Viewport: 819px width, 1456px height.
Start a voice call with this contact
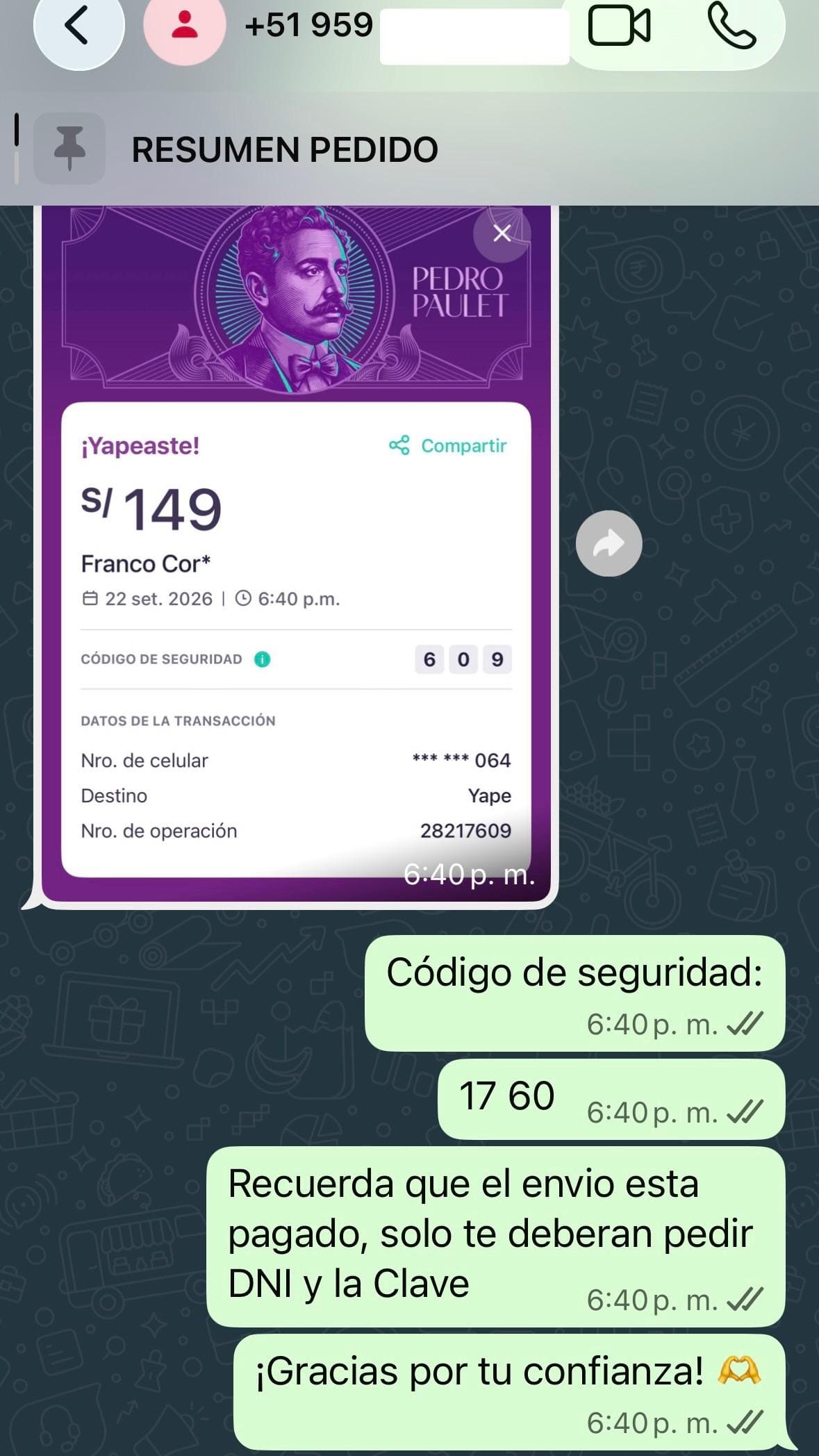(731, 26)
